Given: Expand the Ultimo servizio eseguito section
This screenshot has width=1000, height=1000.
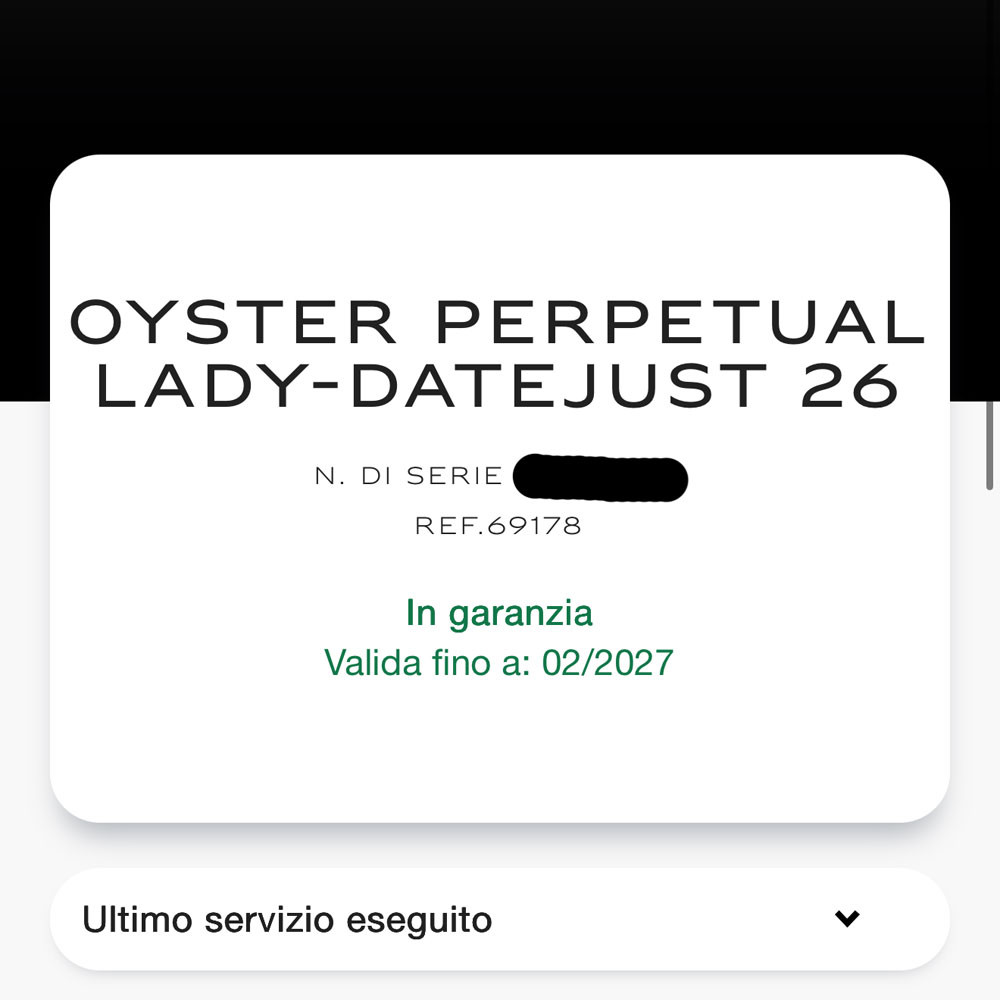Looking at the screenshot, I should coord(846,918).
